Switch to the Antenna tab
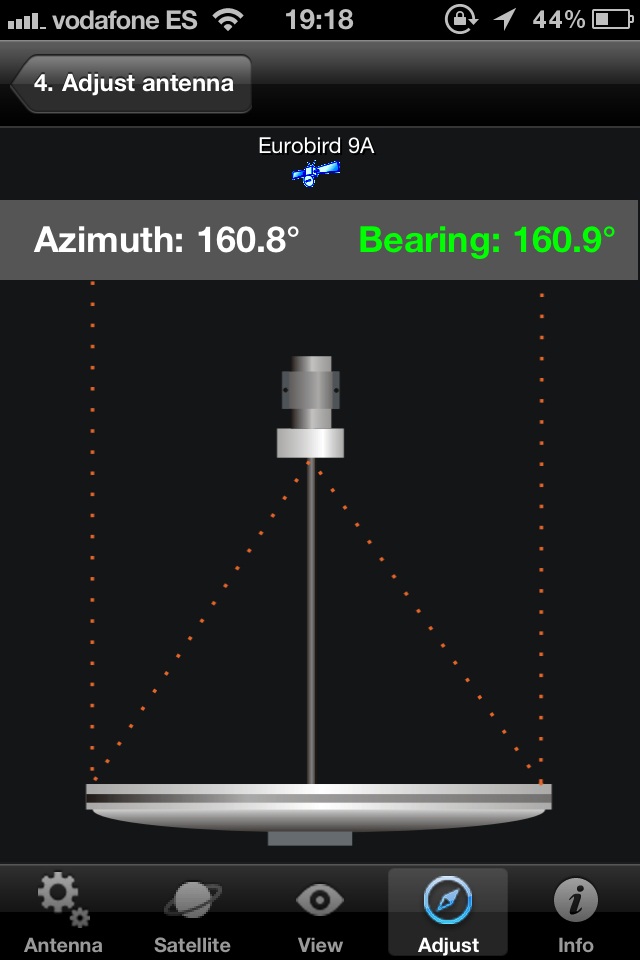This screenshot has height=960, width=640. point(63,913)
